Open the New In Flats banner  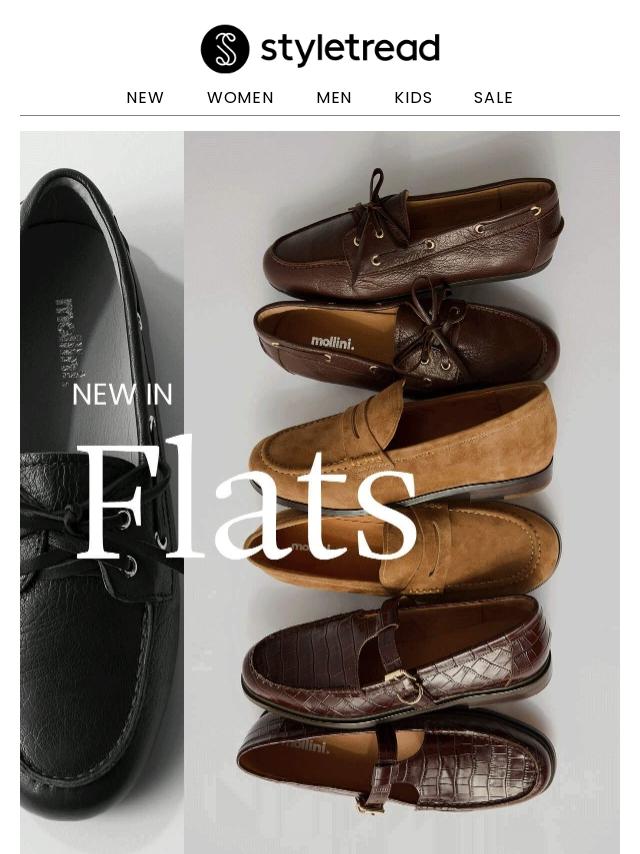(320, 490)
